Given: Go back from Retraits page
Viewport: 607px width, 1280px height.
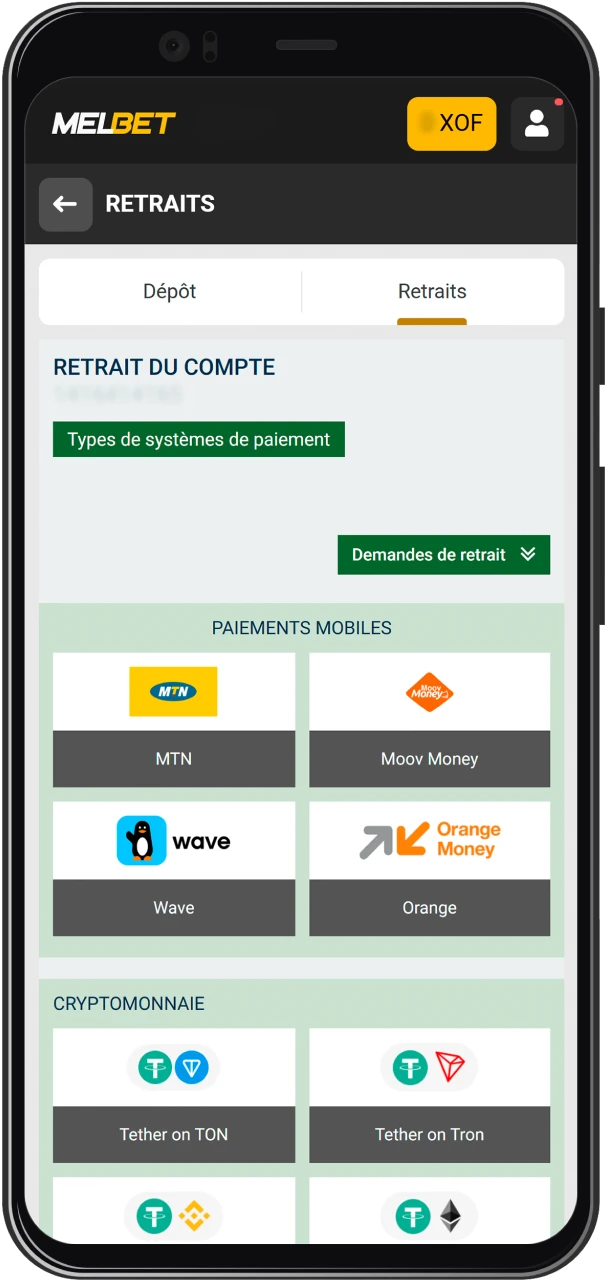Looking at the screenshot, I should point(65,204).
